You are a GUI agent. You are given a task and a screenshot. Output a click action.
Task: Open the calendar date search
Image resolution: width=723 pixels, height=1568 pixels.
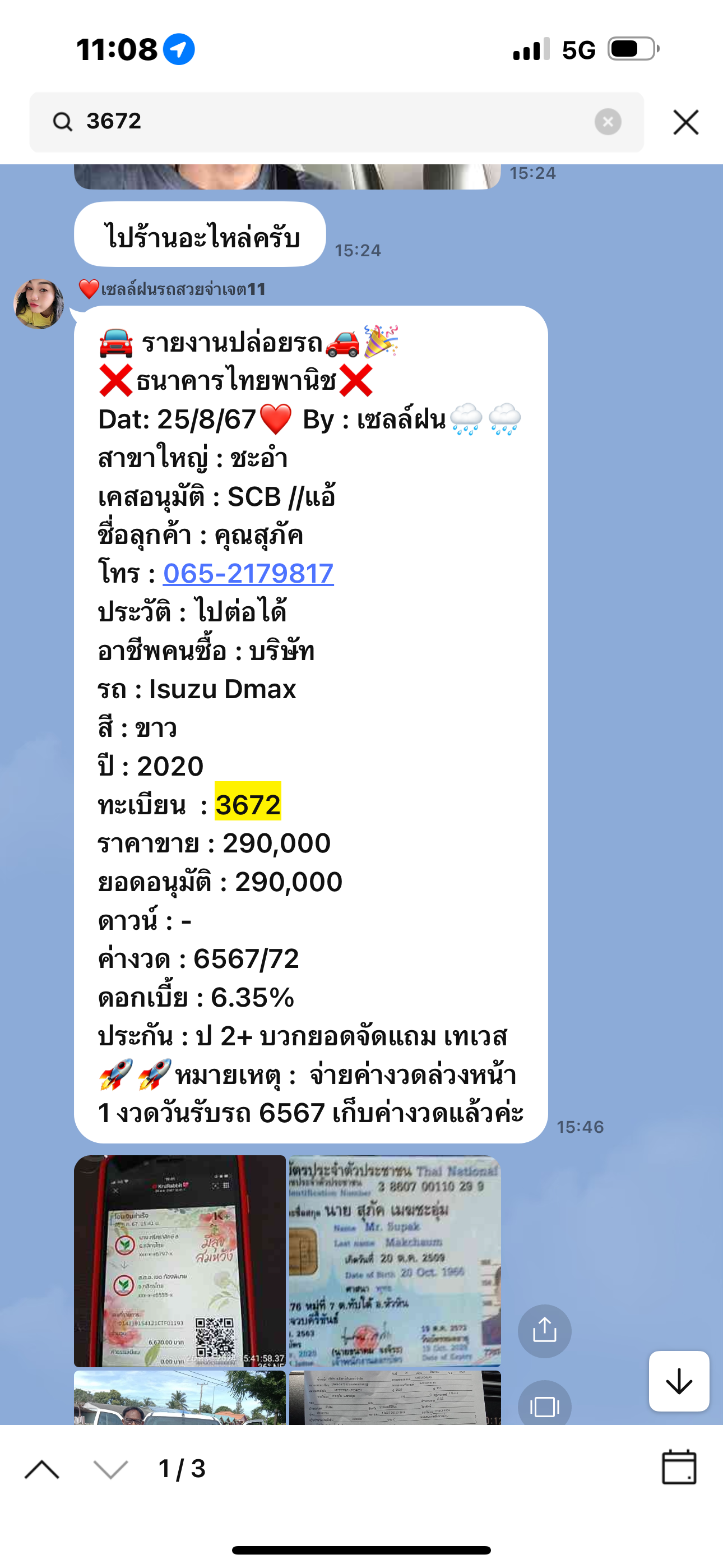pyautogui.click(x=679, y=1468)
